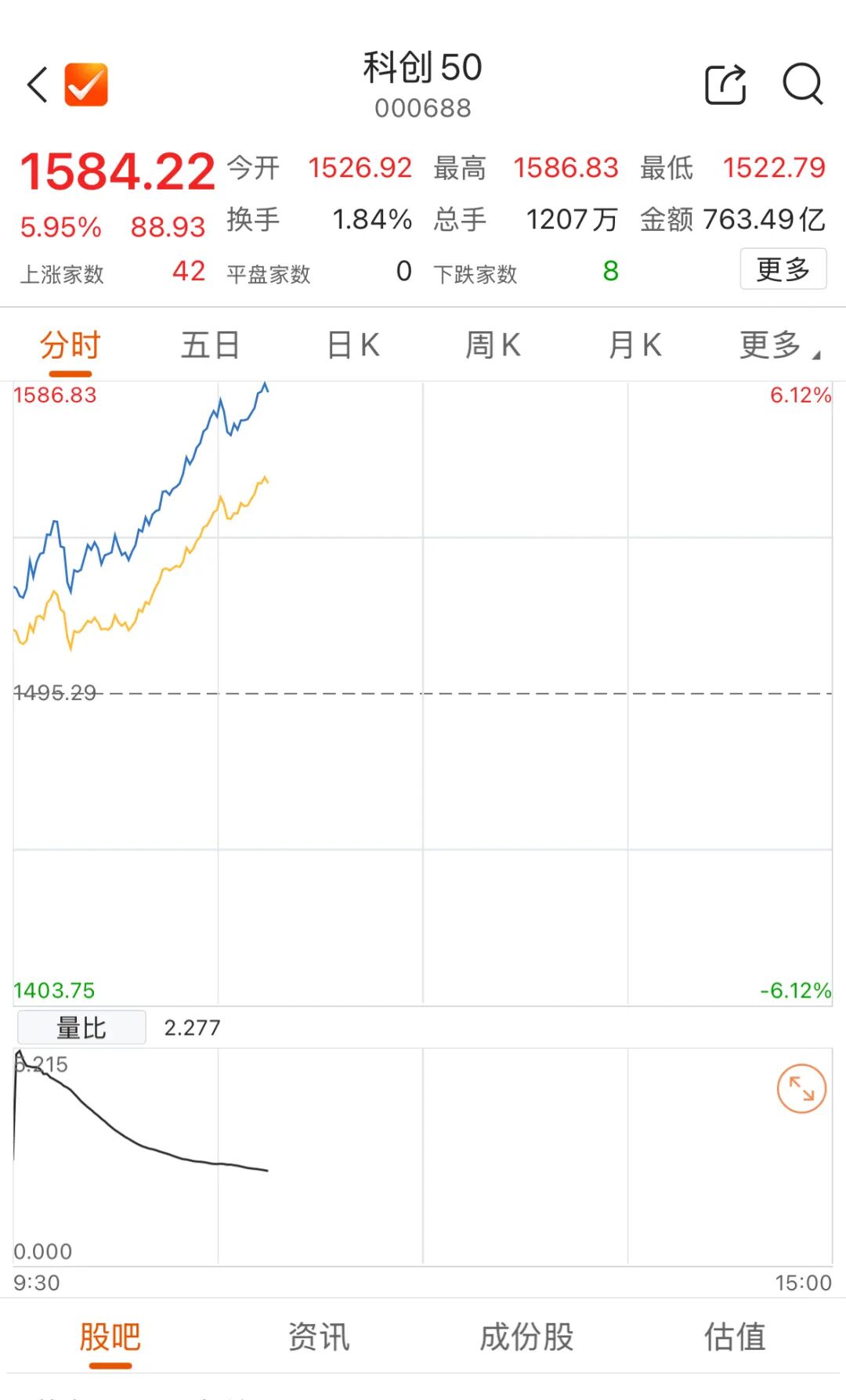Image resolution: width=846 pixels, height=1400 pixels.
Task: Expand the chart to full screen
Action: (801, 1088)
